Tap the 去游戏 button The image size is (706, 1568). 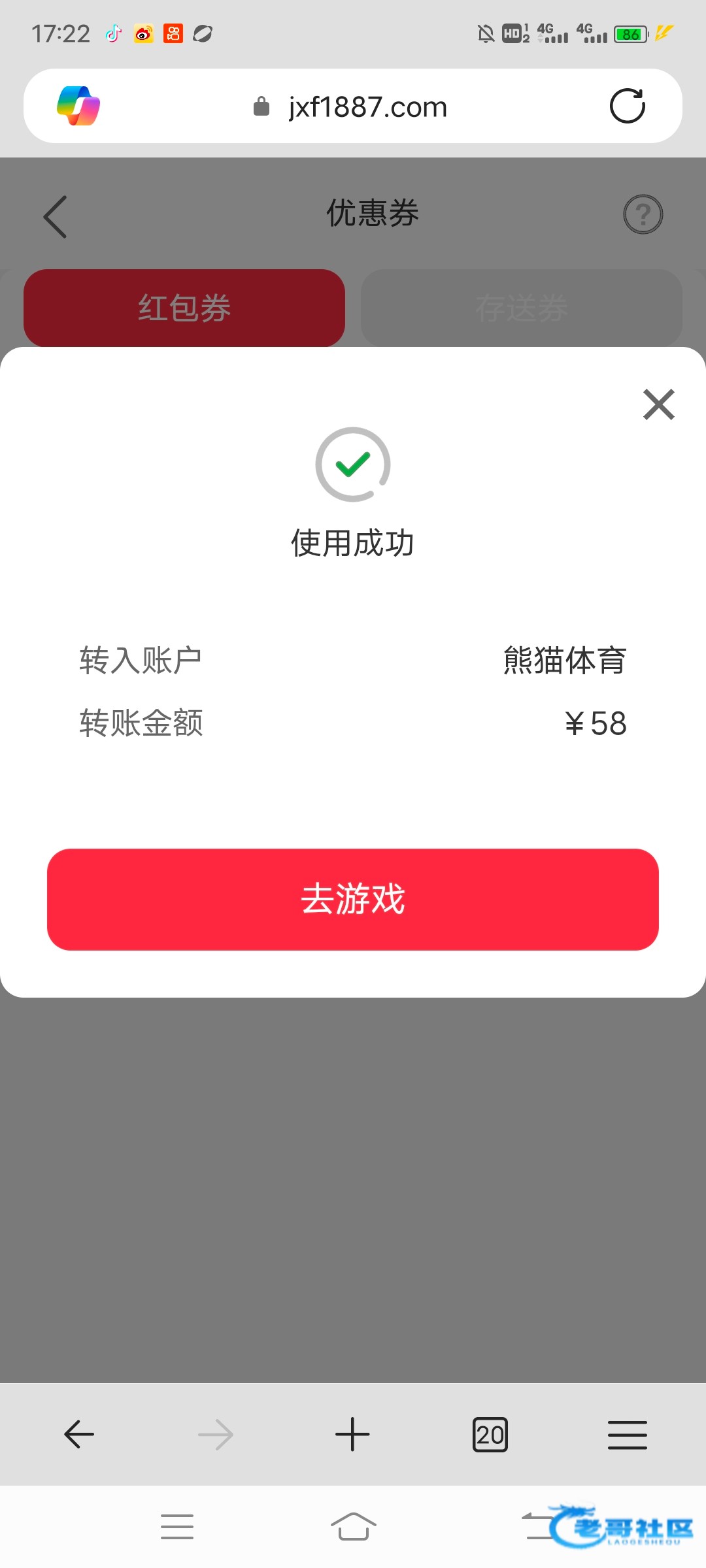pos(353,899)
